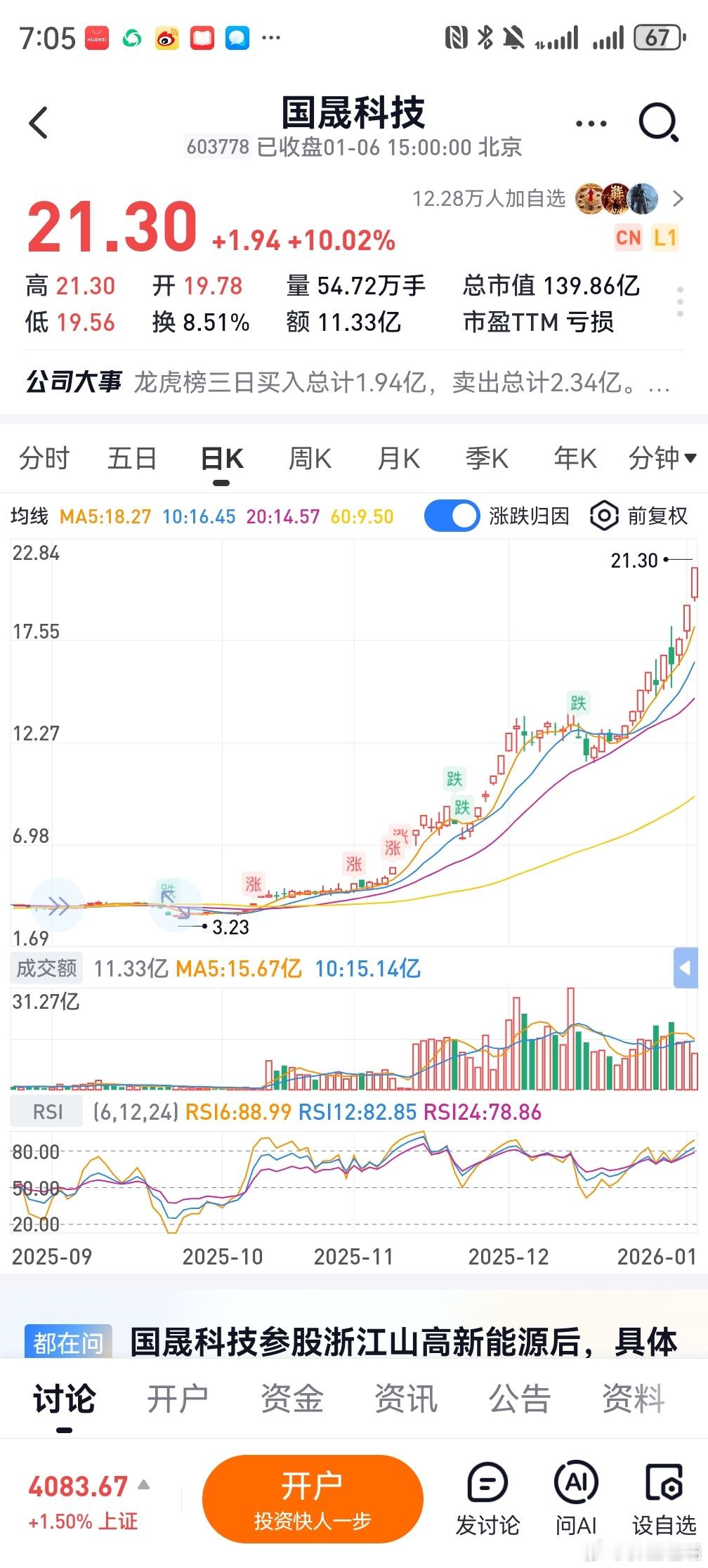Open the 公告 announcements tab

click(x=518, y=1400)
